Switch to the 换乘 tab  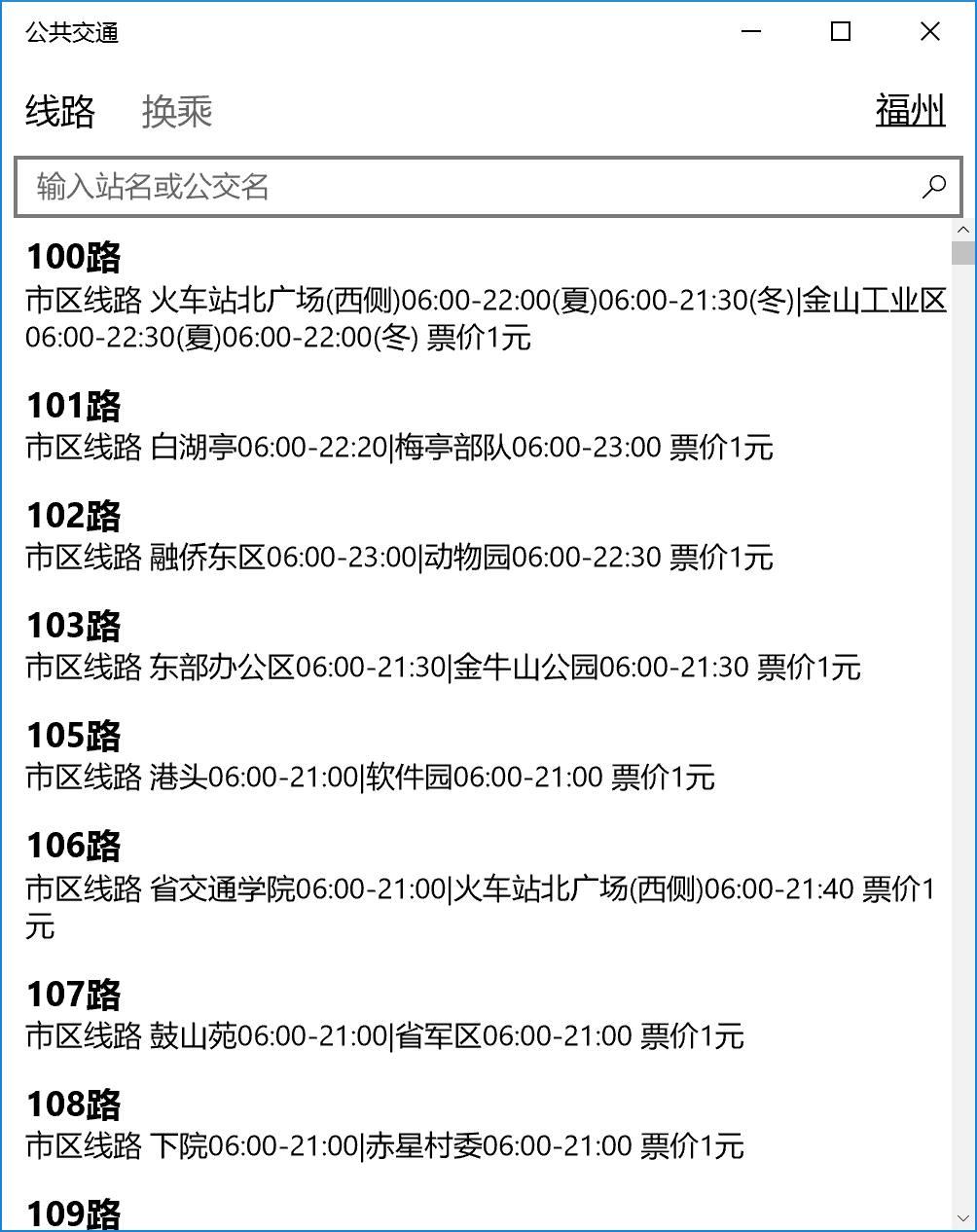click(x=177, y=112)
